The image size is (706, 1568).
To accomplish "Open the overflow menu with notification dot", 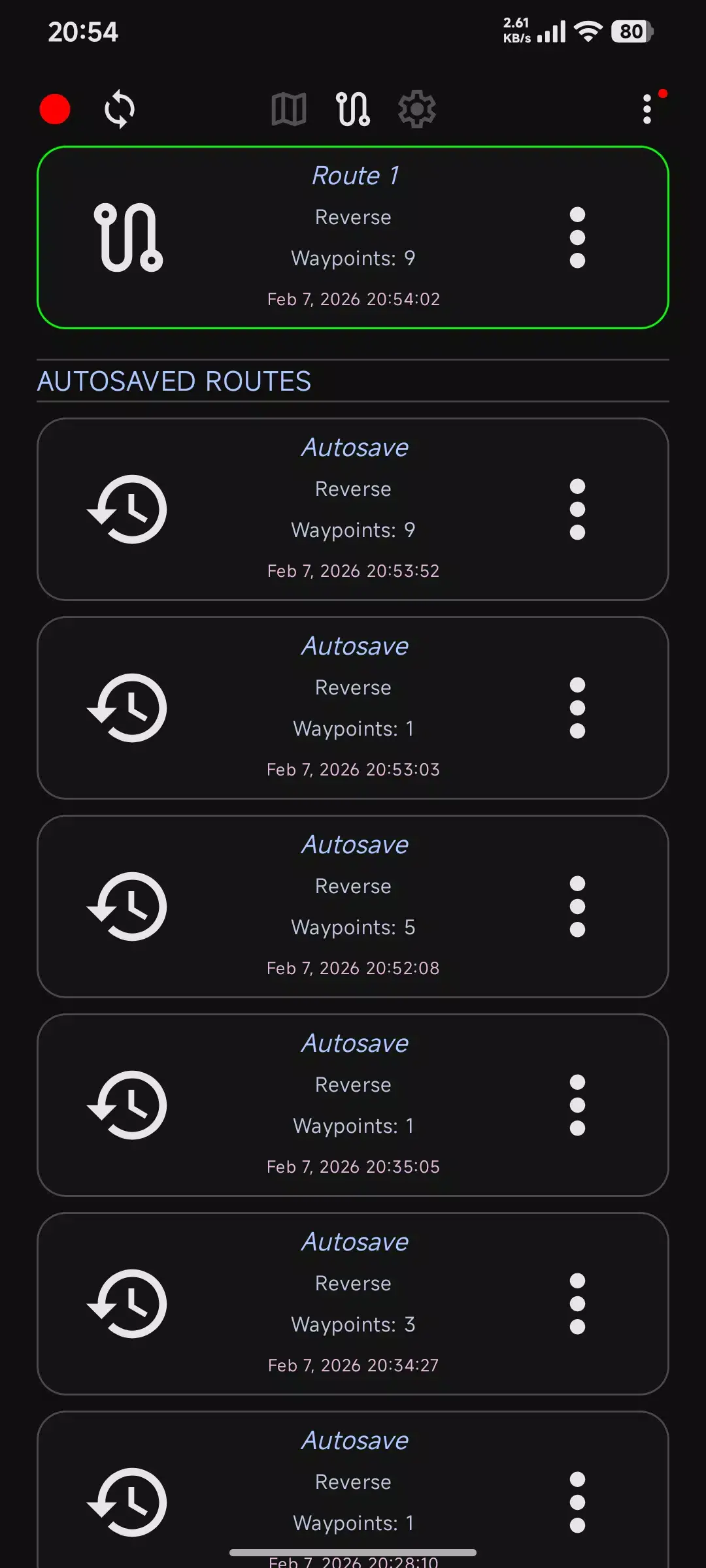I will [647, 109].
